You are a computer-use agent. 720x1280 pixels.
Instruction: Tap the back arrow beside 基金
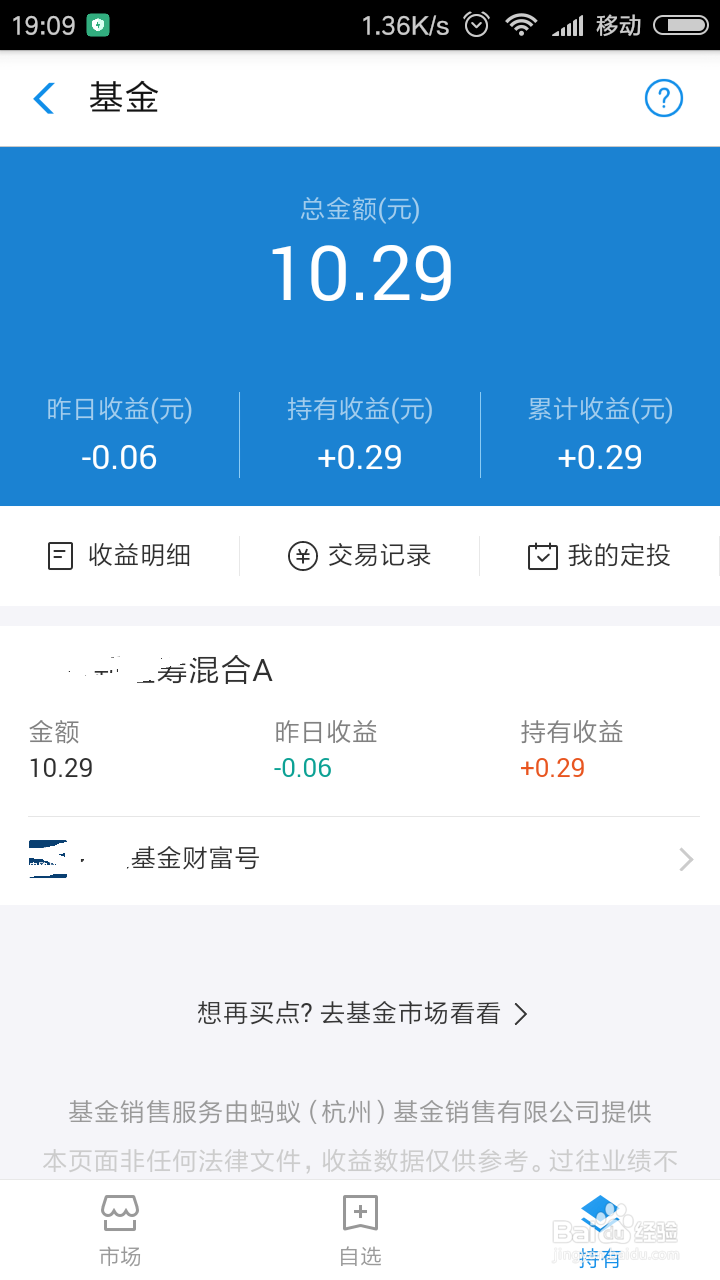coord(42,98)
